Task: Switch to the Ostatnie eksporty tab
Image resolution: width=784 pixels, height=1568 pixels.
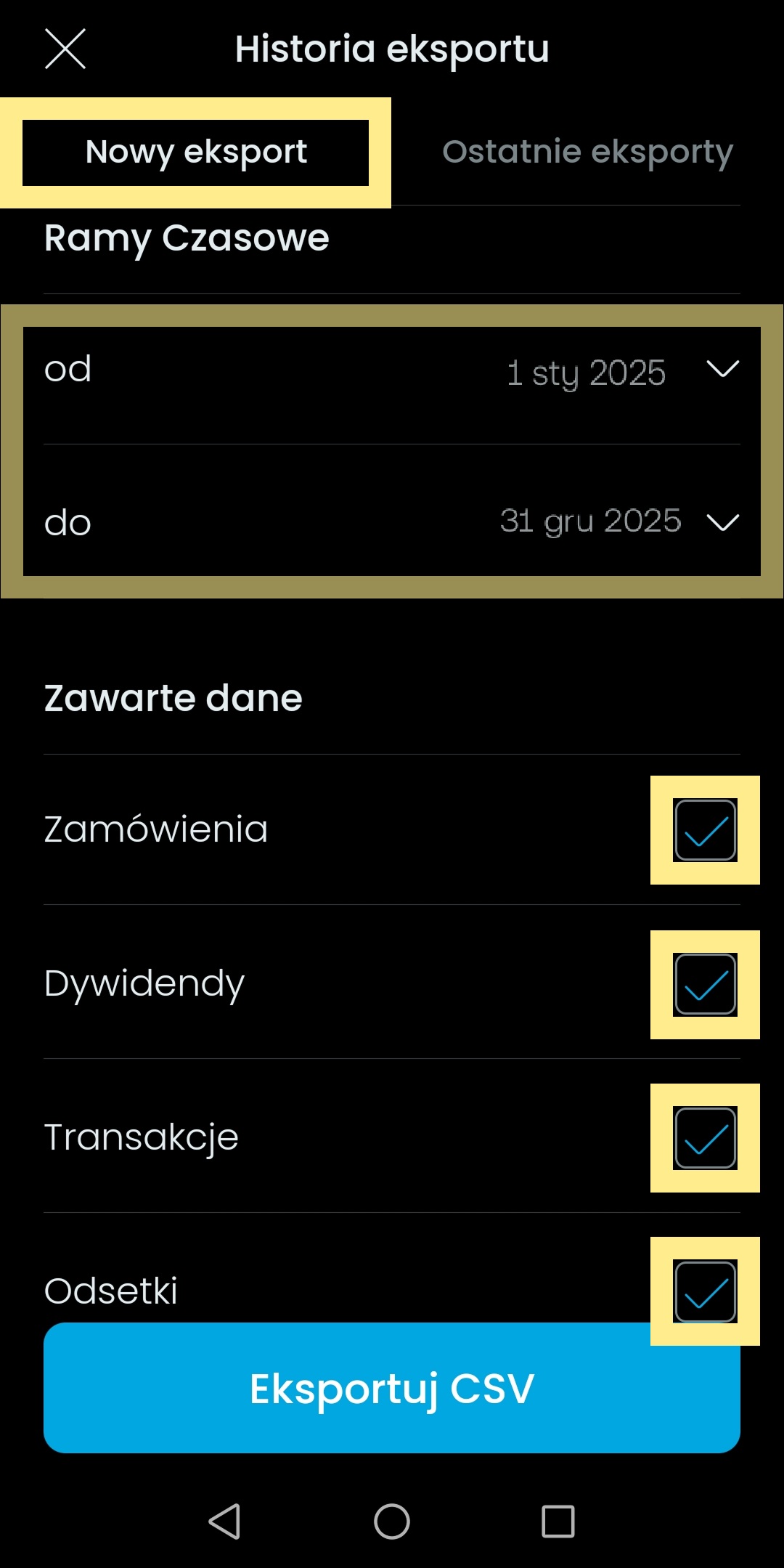Action: point(588,153)
